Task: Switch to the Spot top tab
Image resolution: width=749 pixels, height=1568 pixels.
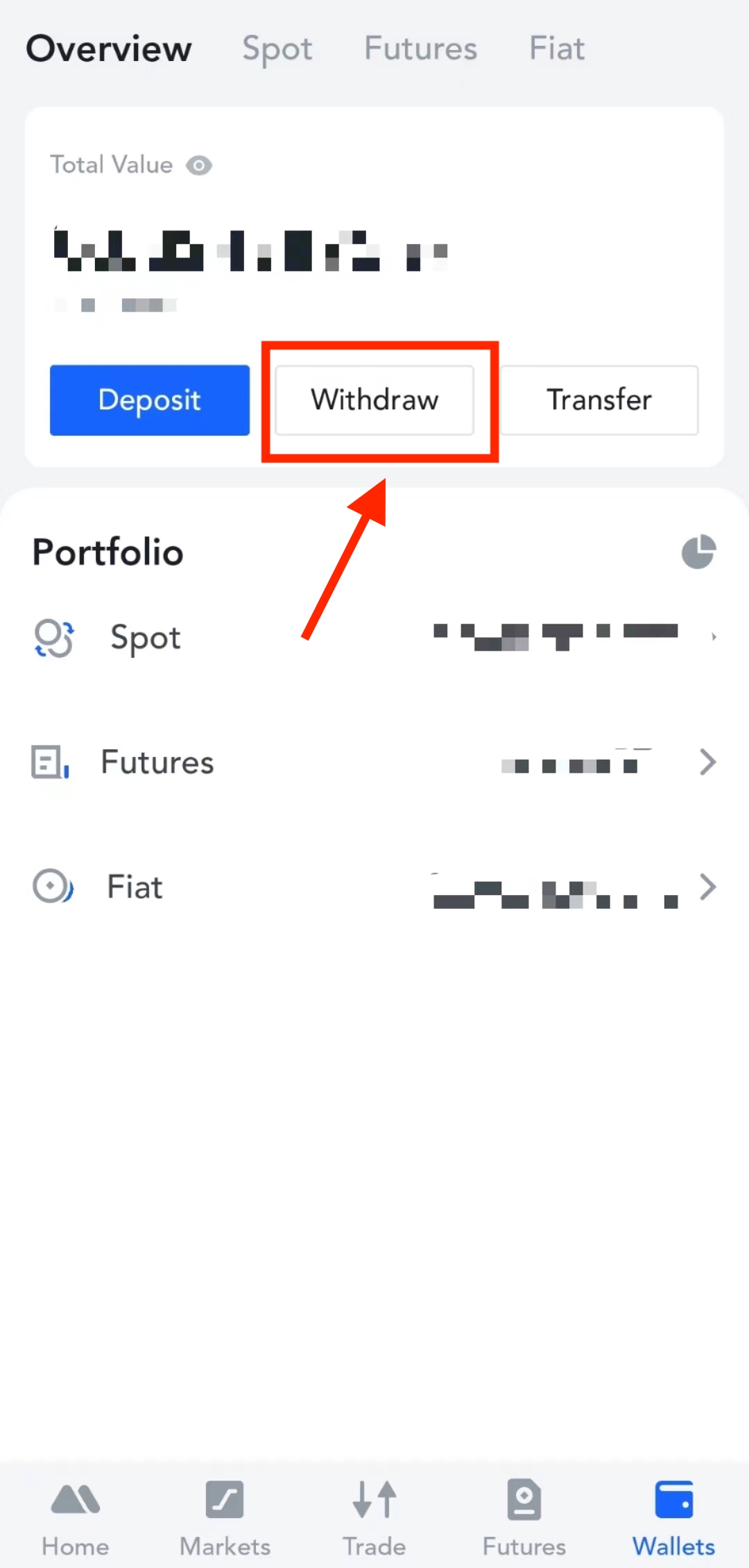Action: click(x=277, y=49)
